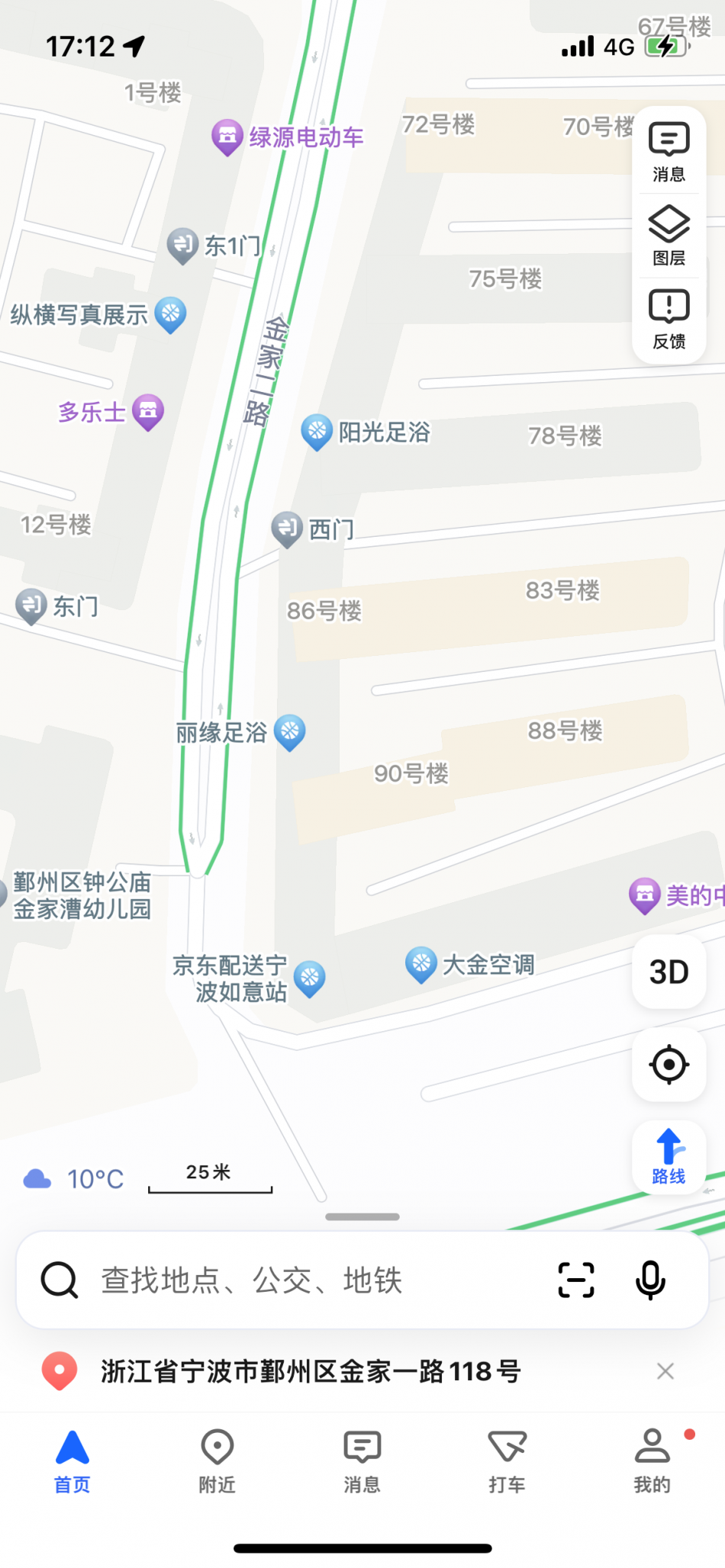Viewport: 725px width, 1568px height.
Task: Select the 阳光足浴 map marker
Action: (x=317, y=432)
